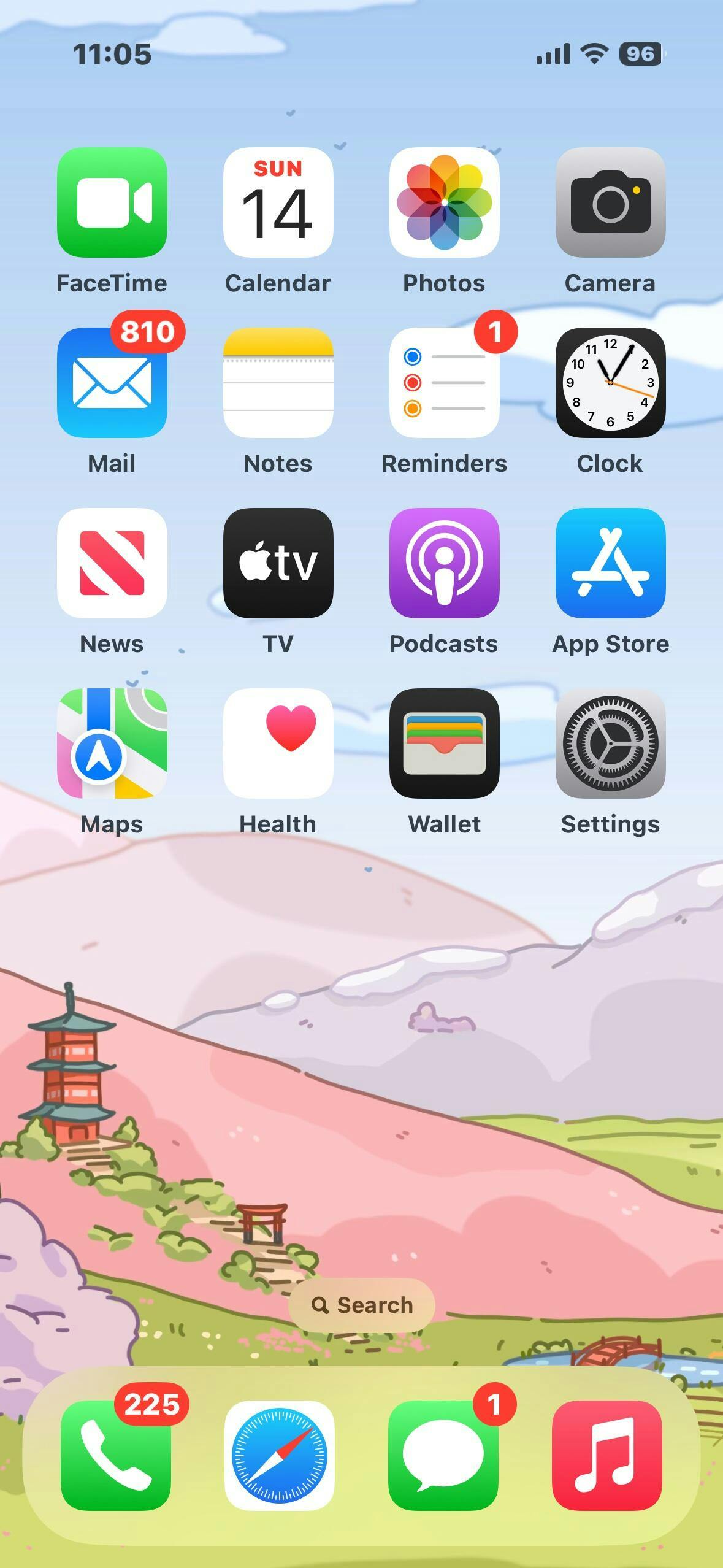Launch the Camera app
The height and width of the screenshot is (1568, 723).
click(x=610, y=202)
